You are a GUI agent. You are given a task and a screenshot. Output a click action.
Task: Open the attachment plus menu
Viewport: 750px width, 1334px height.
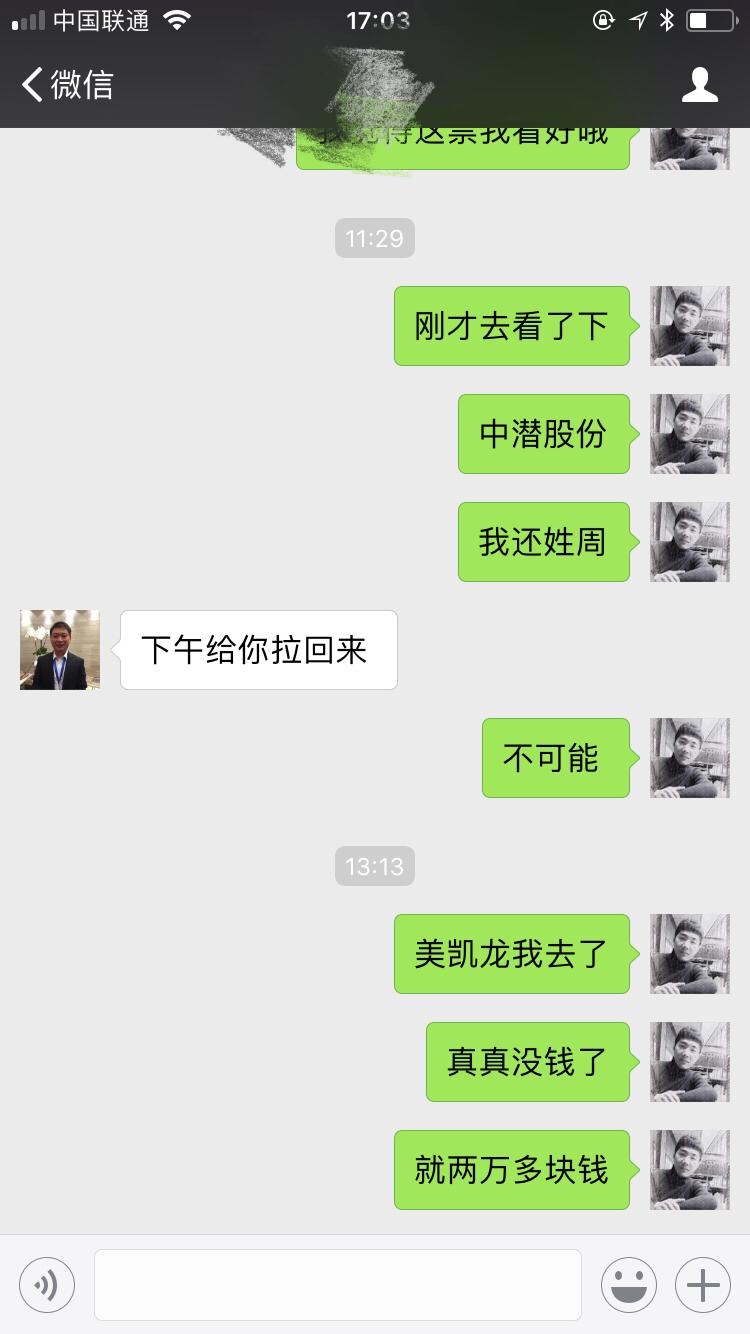702,1284
